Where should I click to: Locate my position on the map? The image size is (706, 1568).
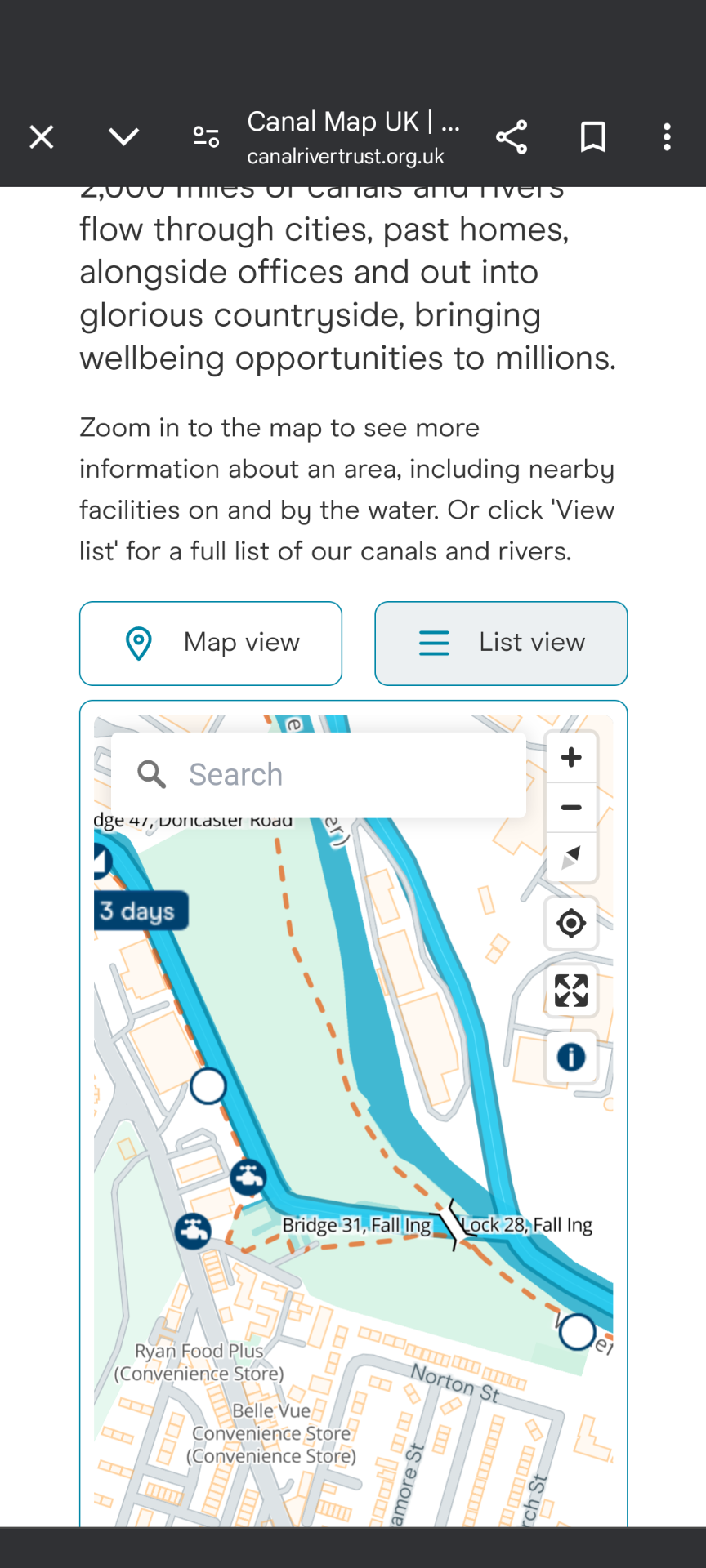coord(571,924)
